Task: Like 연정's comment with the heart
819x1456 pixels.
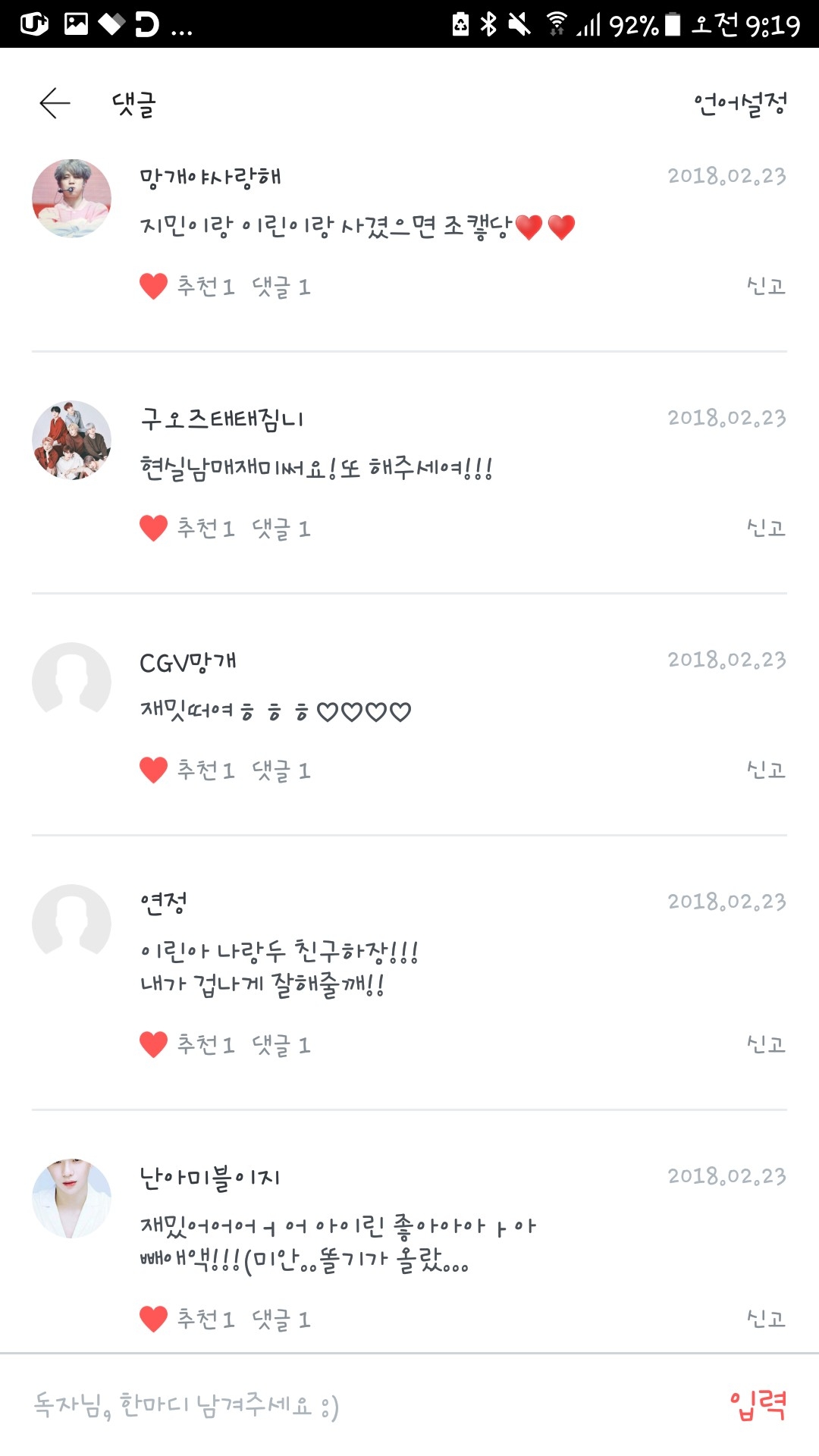Action: (153, 1044)
